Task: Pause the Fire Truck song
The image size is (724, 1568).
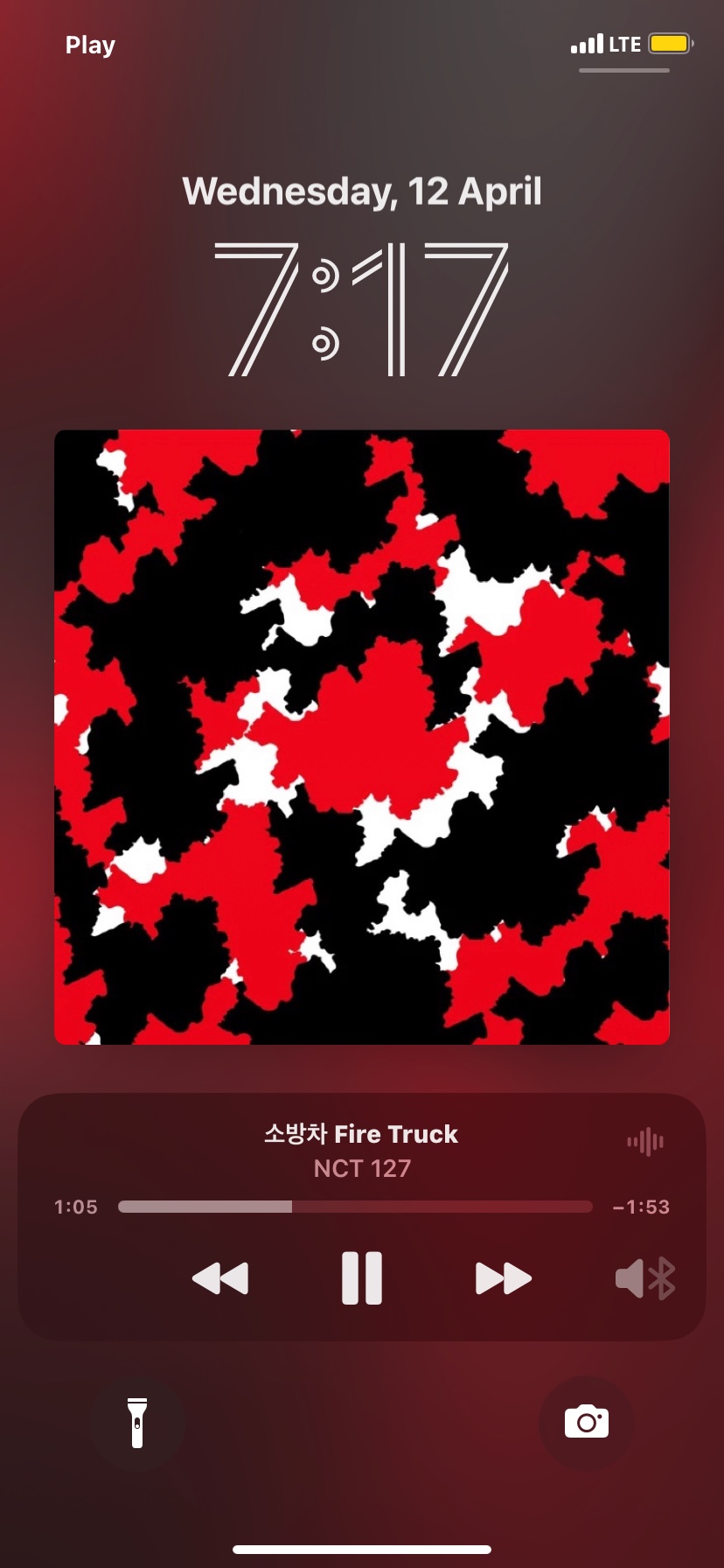Action: click(361, 1278)
